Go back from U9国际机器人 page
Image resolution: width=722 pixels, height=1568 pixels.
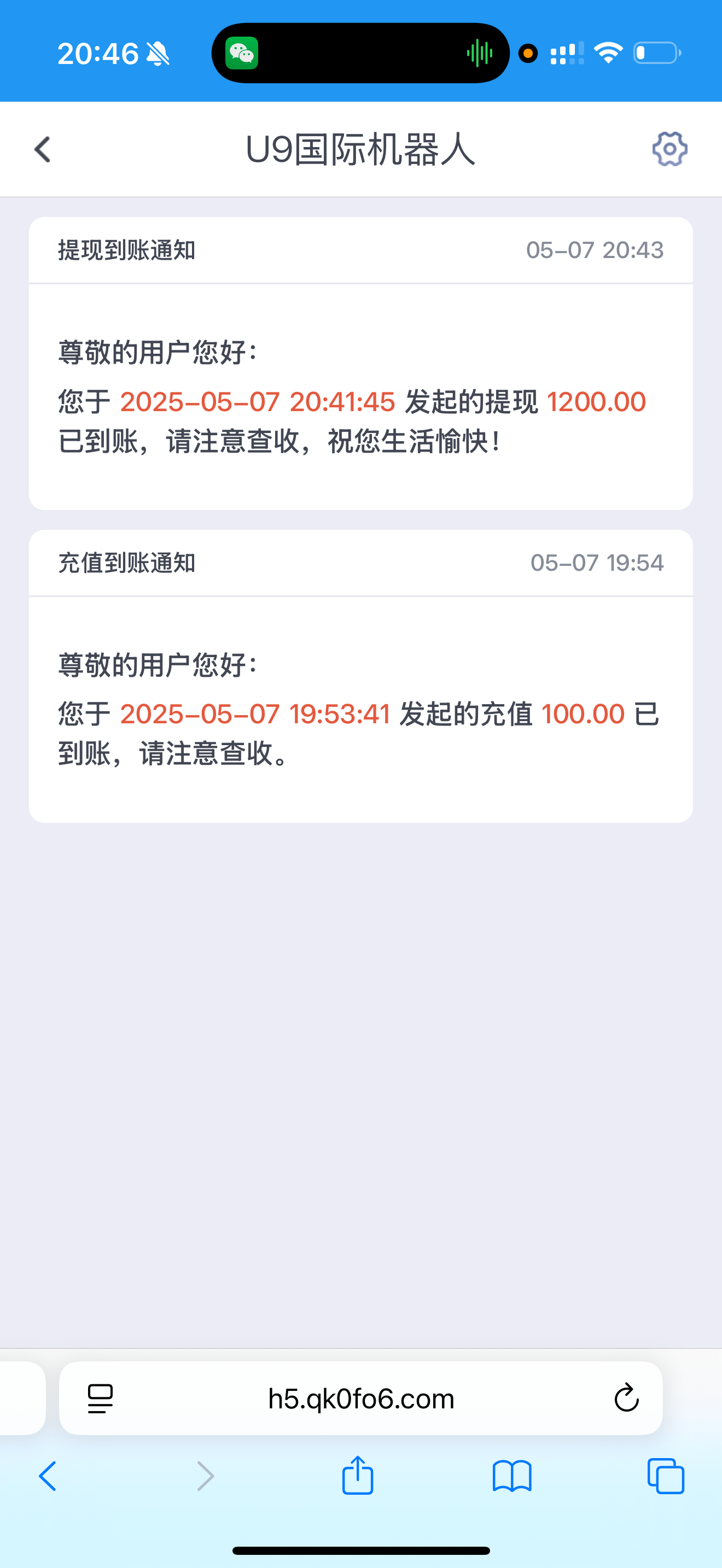(x=43, y=150)
